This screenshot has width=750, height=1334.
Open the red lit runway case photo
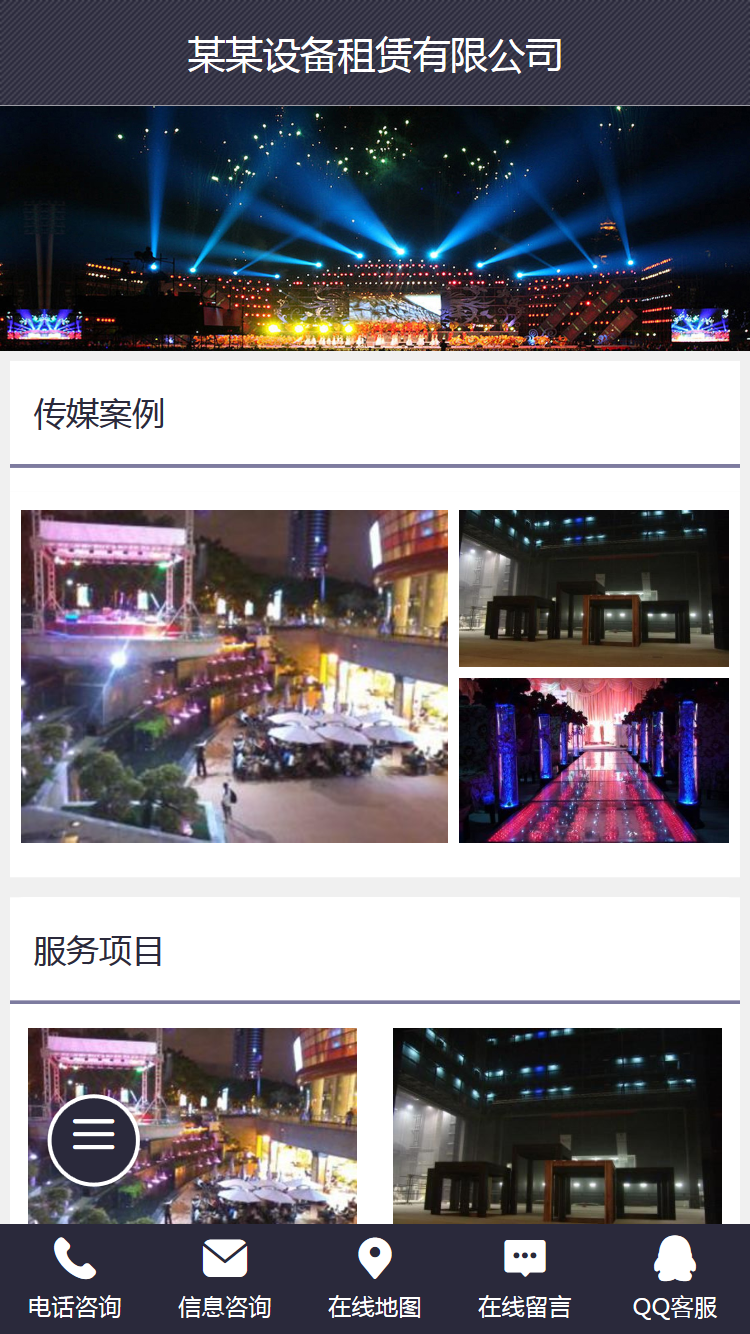(x=594, y=760)
